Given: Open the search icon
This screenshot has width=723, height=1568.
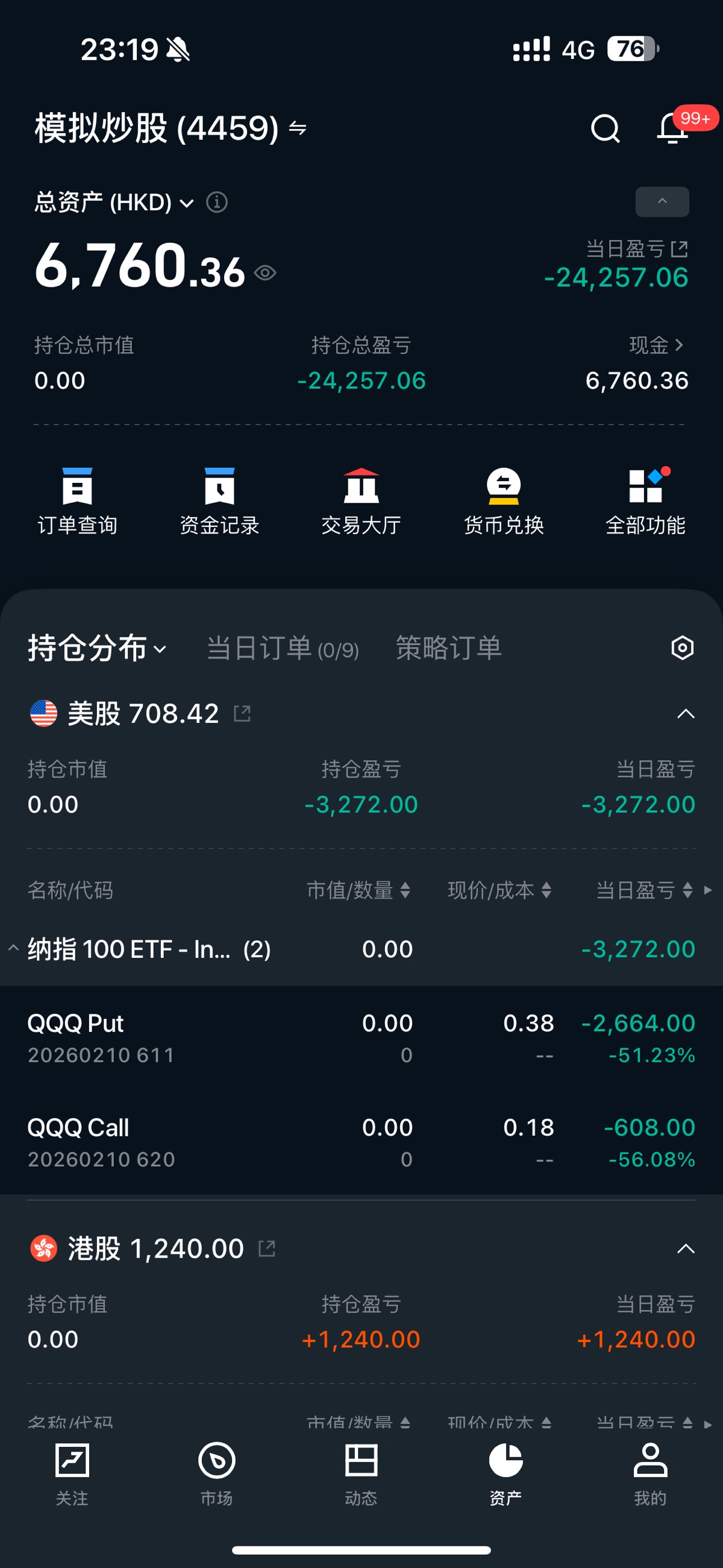Looking at the screenshot, I should coord(605,128).
